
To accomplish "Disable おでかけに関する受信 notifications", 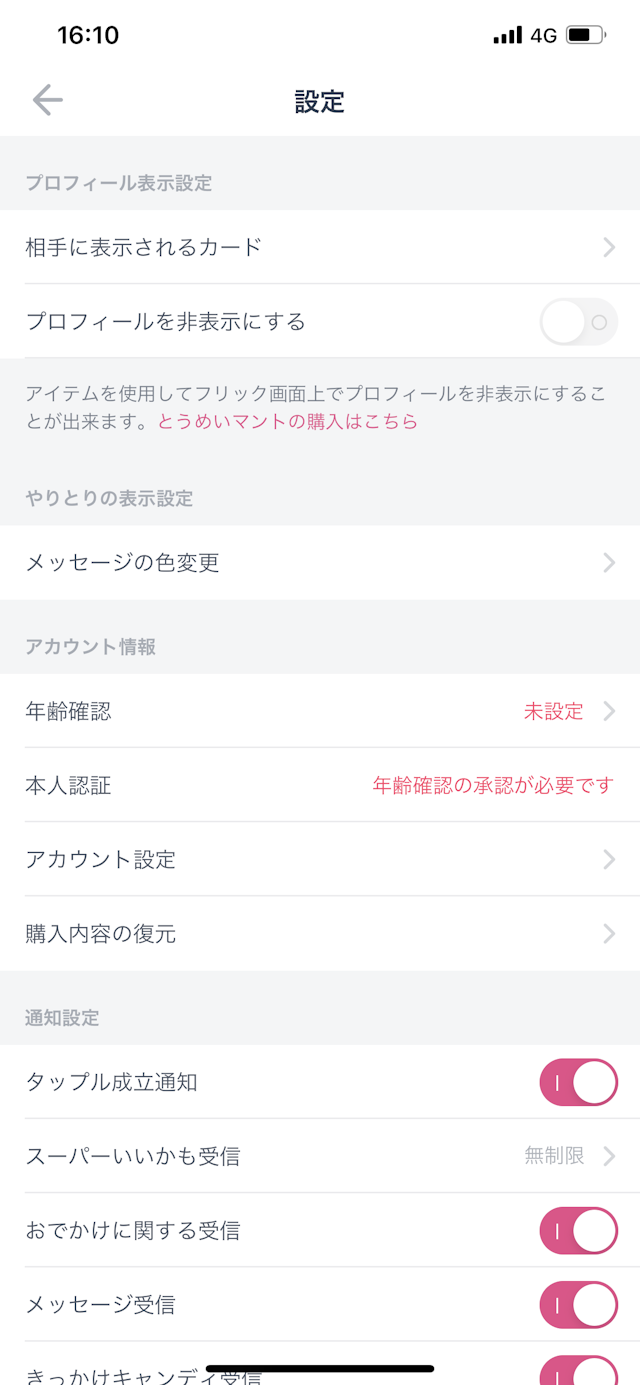I will tap(578, 1231).
